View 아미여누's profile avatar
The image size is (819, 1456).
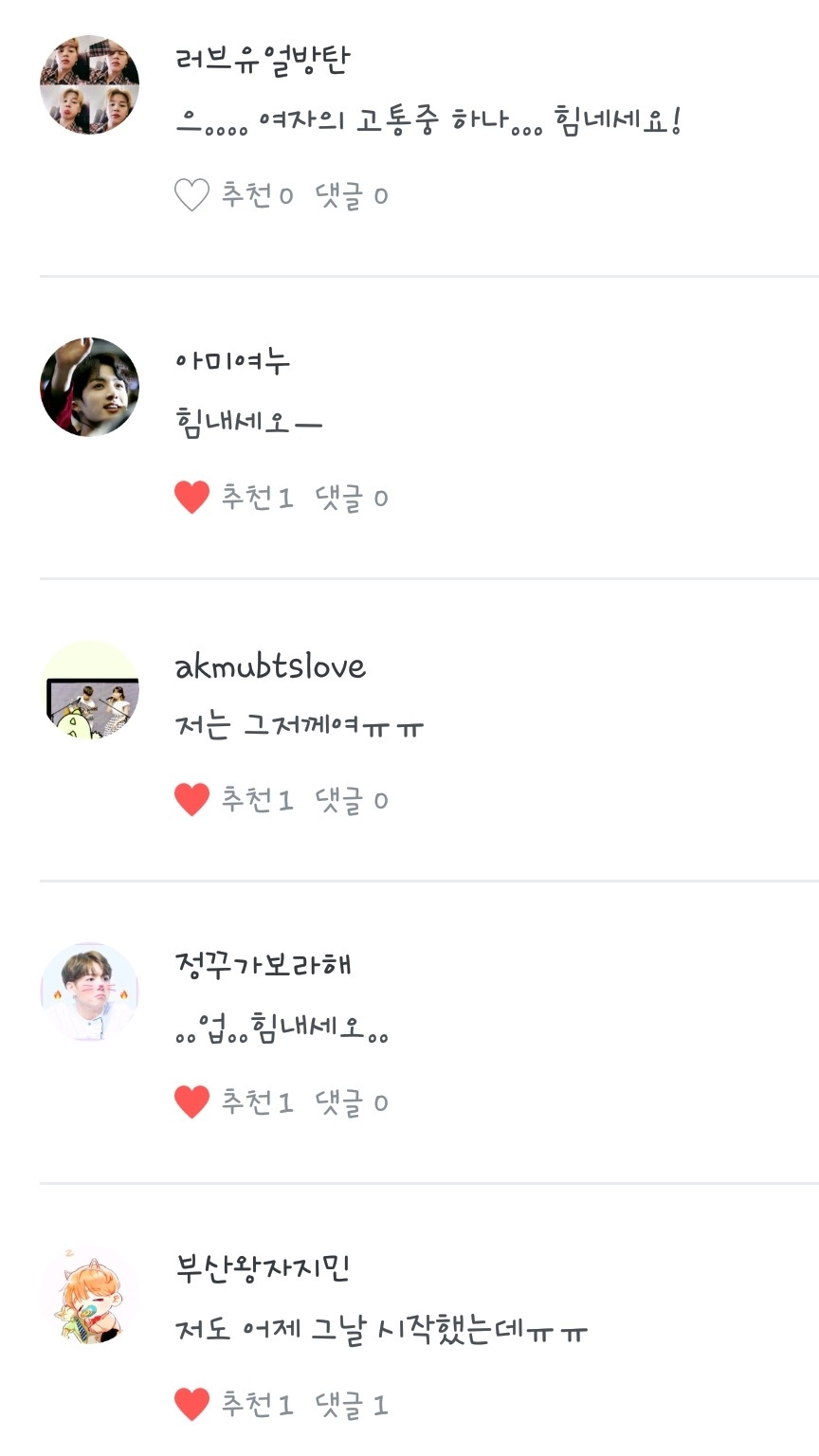(90, 387)
